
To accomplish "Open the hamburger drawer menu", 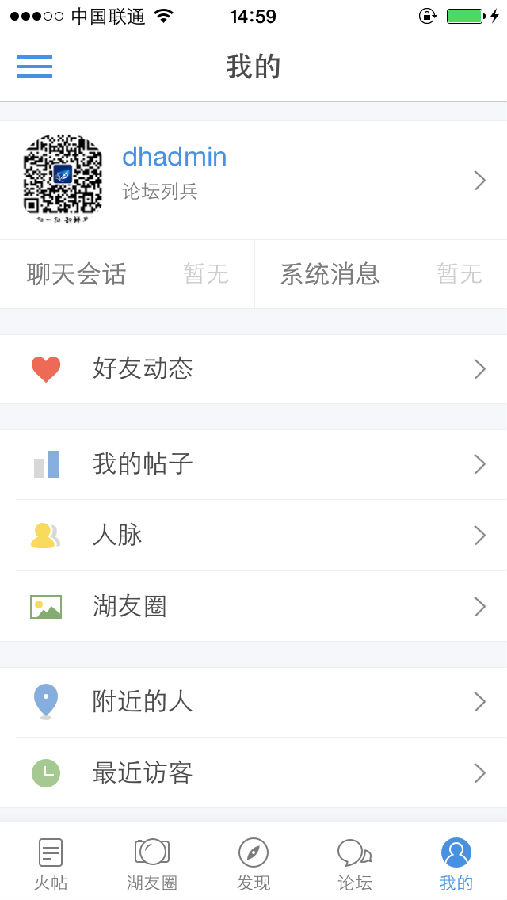I will pos(34,67).
